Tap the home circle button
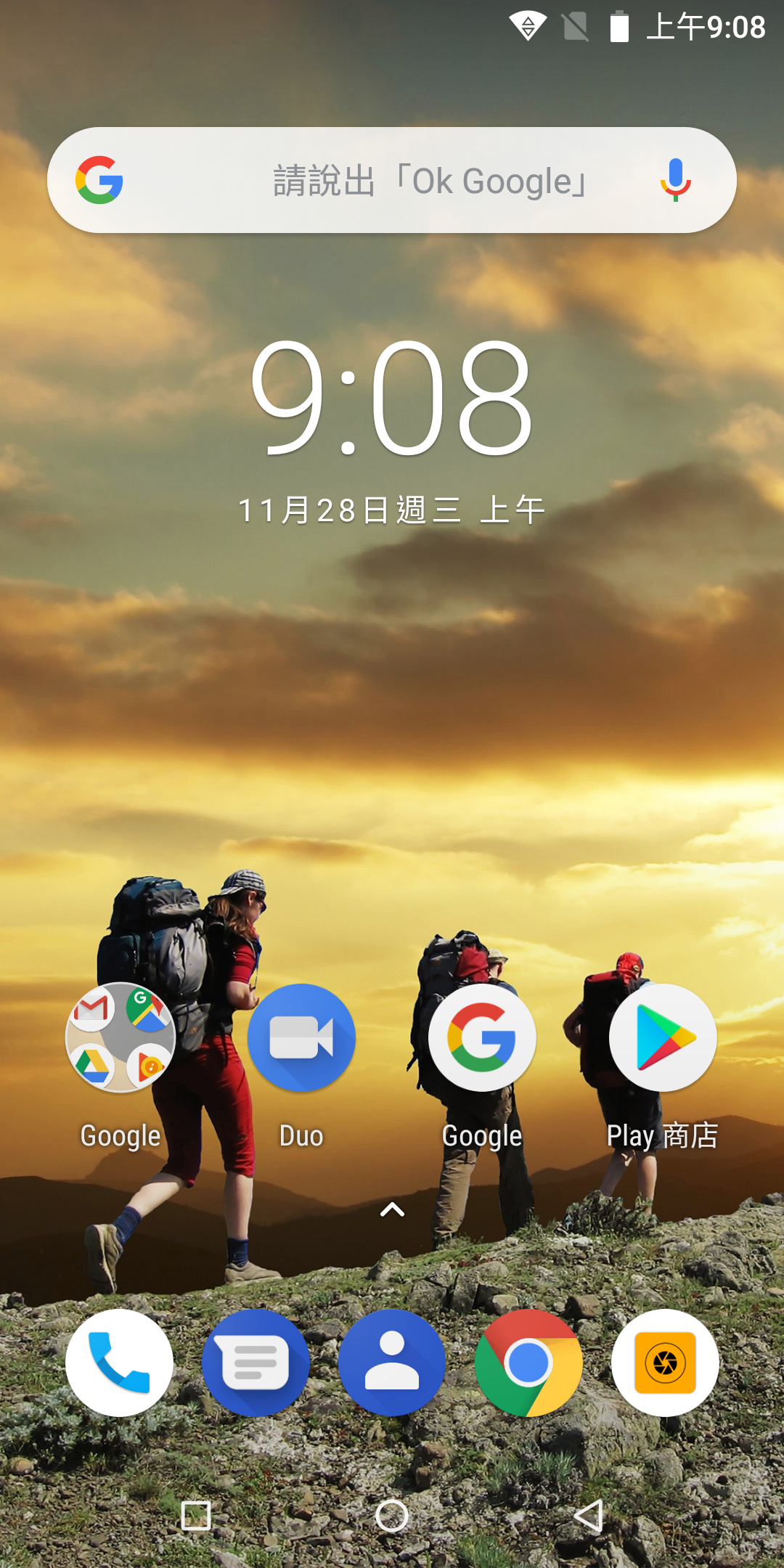This screenshot has width=784, height=1568. (x=392, y=1516)
